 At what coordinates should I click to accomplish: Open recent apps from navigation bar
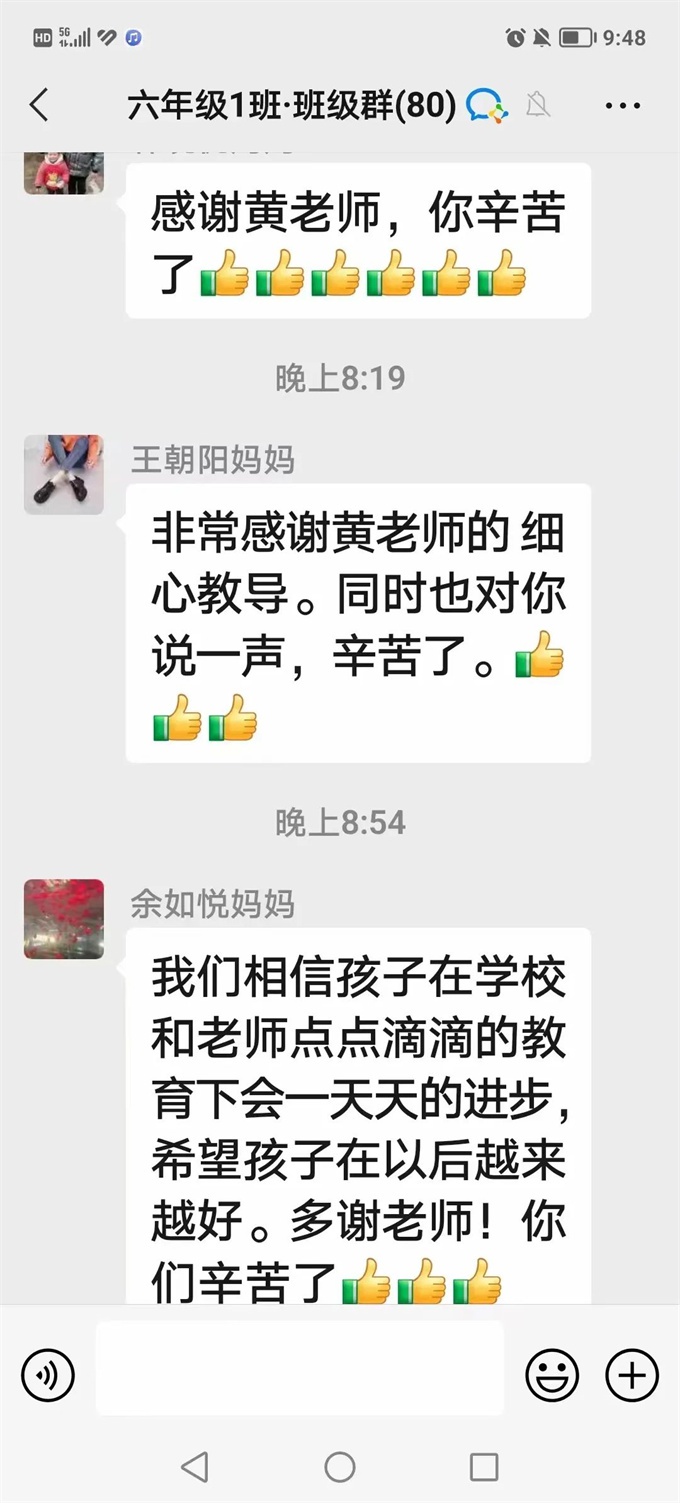click(x=484, y=1467)
